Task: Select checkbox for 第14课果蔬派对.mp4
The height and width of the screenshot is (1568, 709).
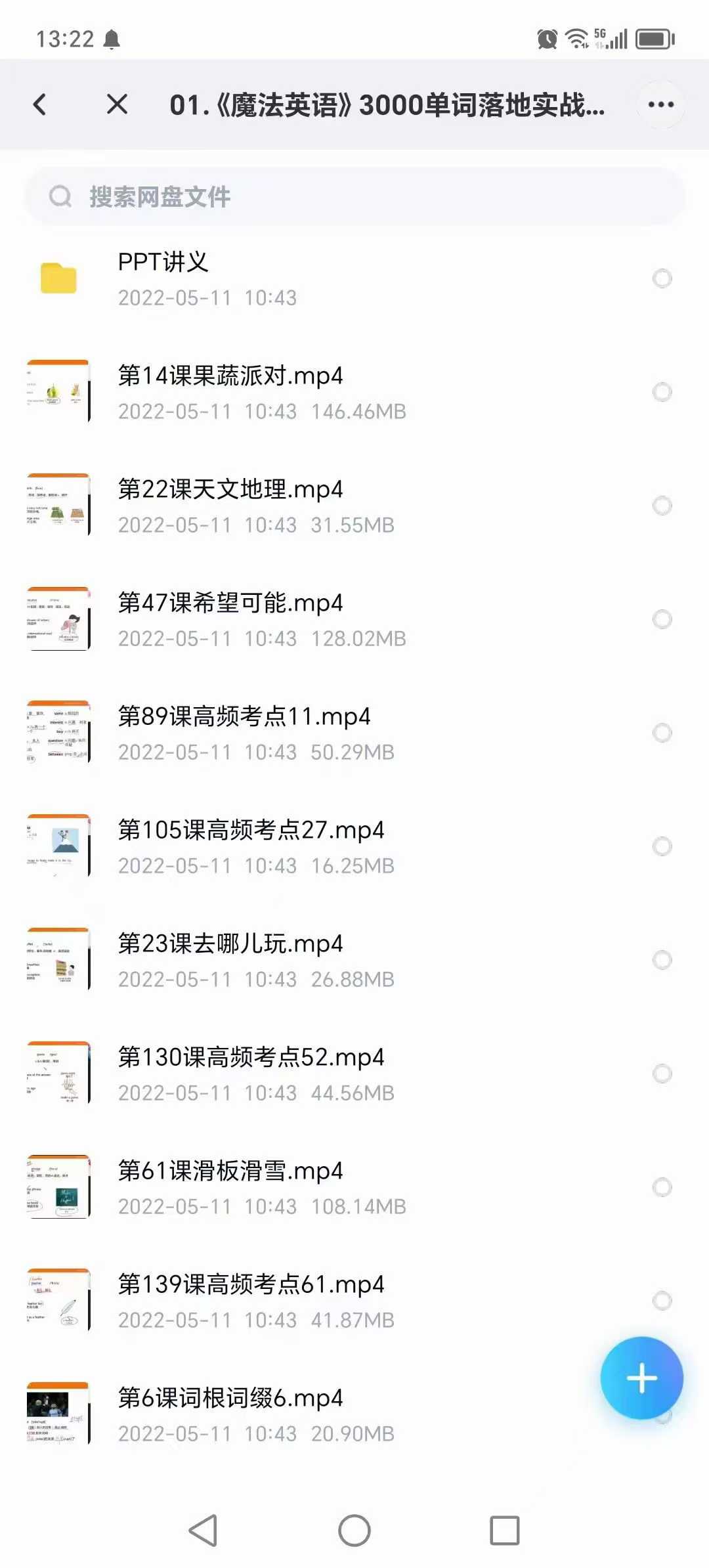Action: pyautogui.click(x=662, y=392)
